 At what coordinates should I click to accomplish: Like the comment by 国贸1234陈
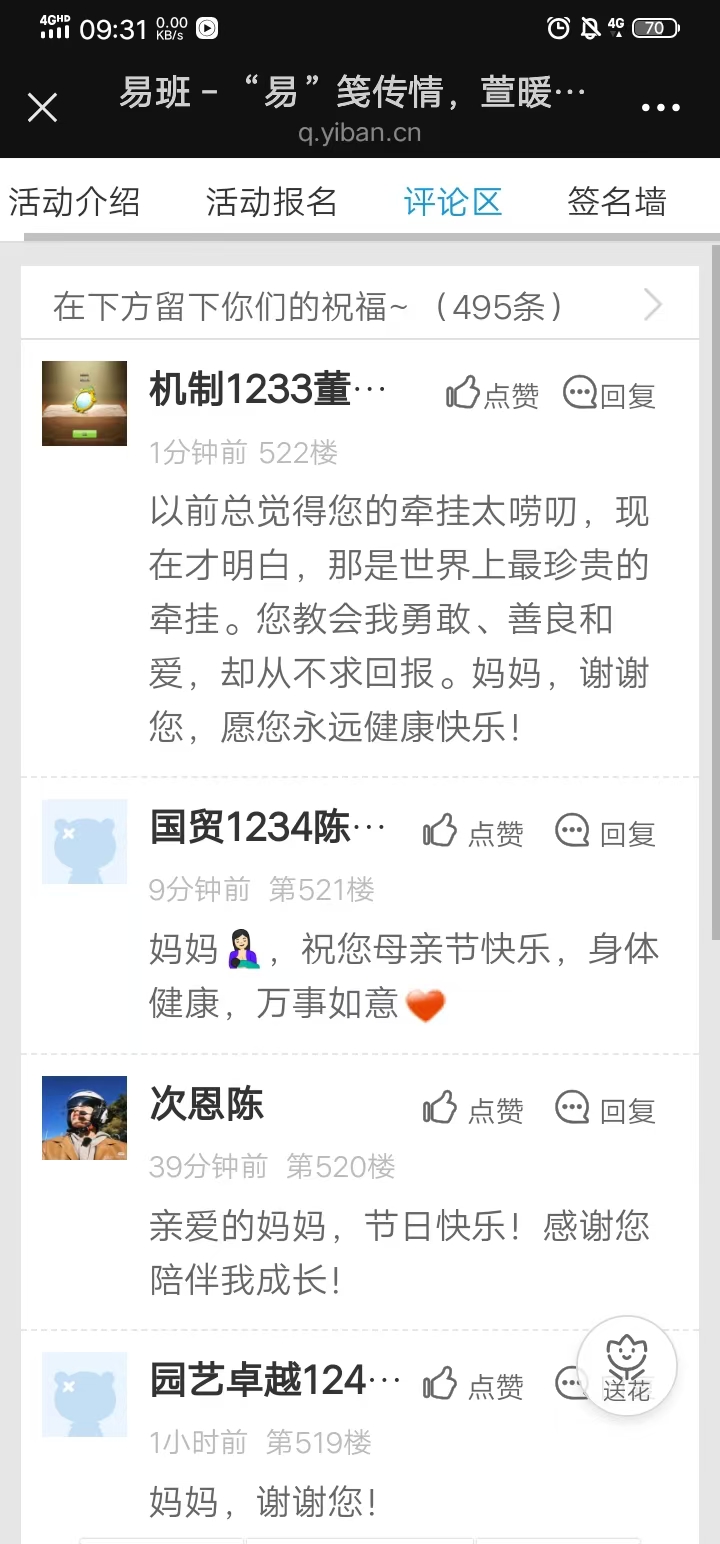[473, 831]
